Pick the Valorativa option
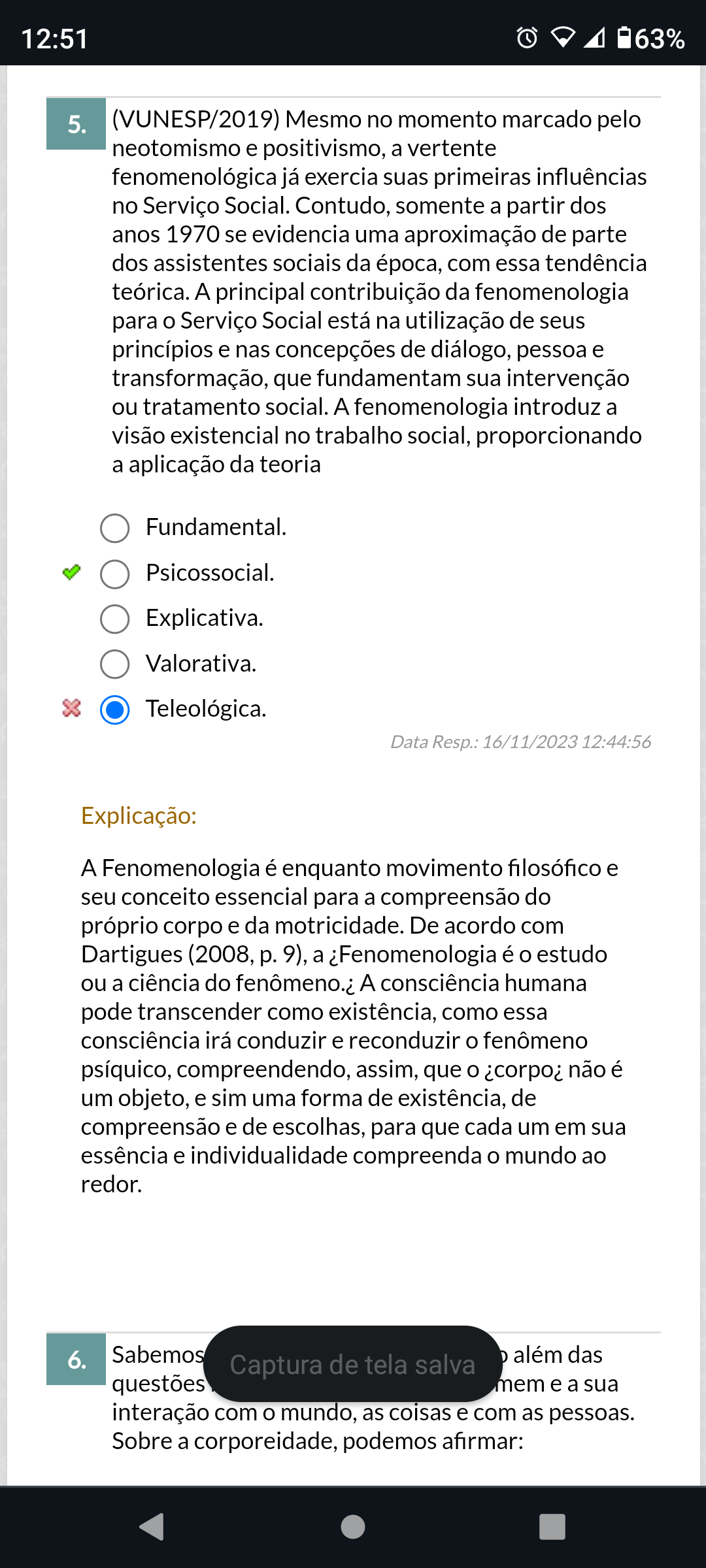This screenshot has width=706, height=1568. pyautogui.click(x=115, y=664)
